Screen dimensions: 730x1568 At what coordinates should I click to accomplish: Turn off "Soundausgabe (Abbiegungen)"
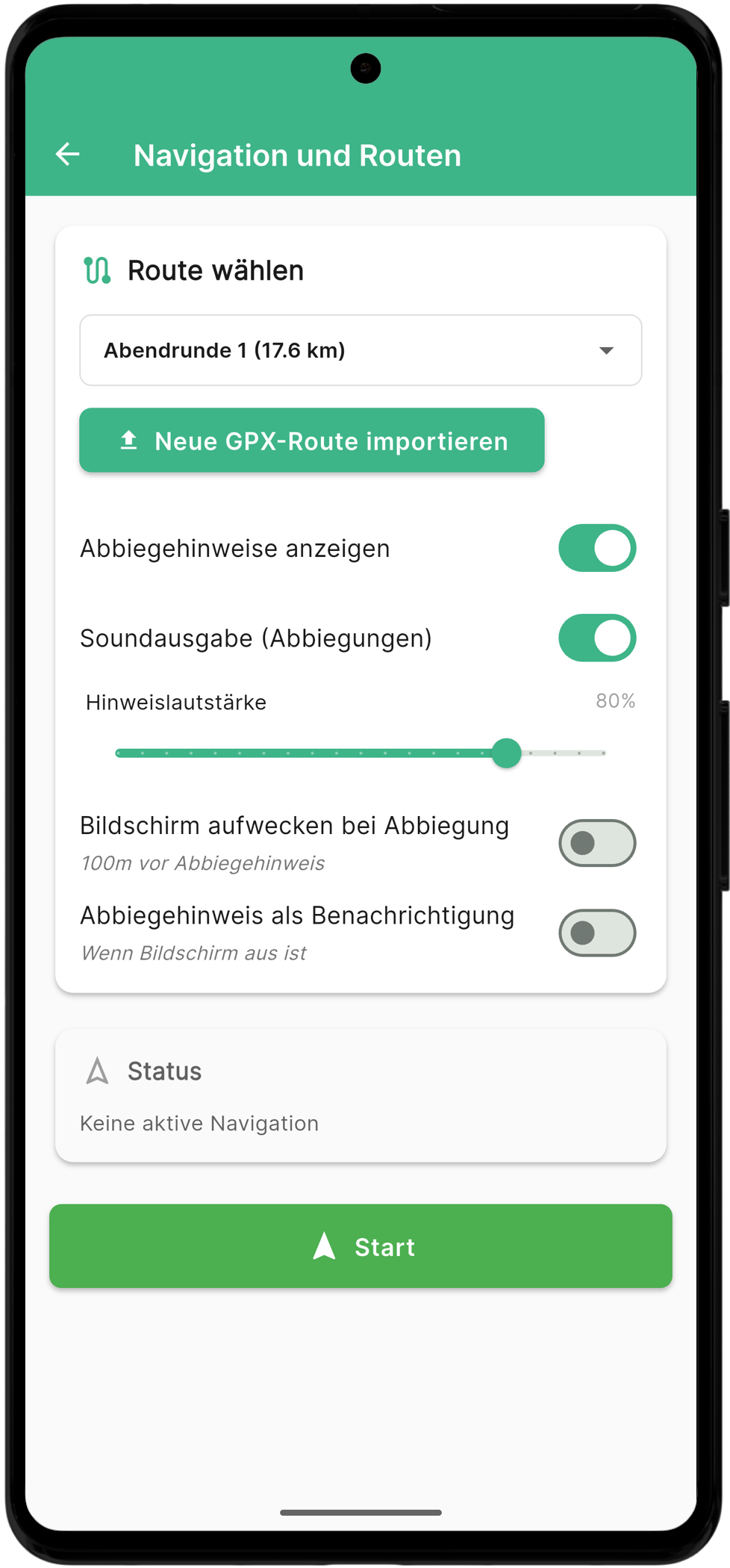point(596,638)
